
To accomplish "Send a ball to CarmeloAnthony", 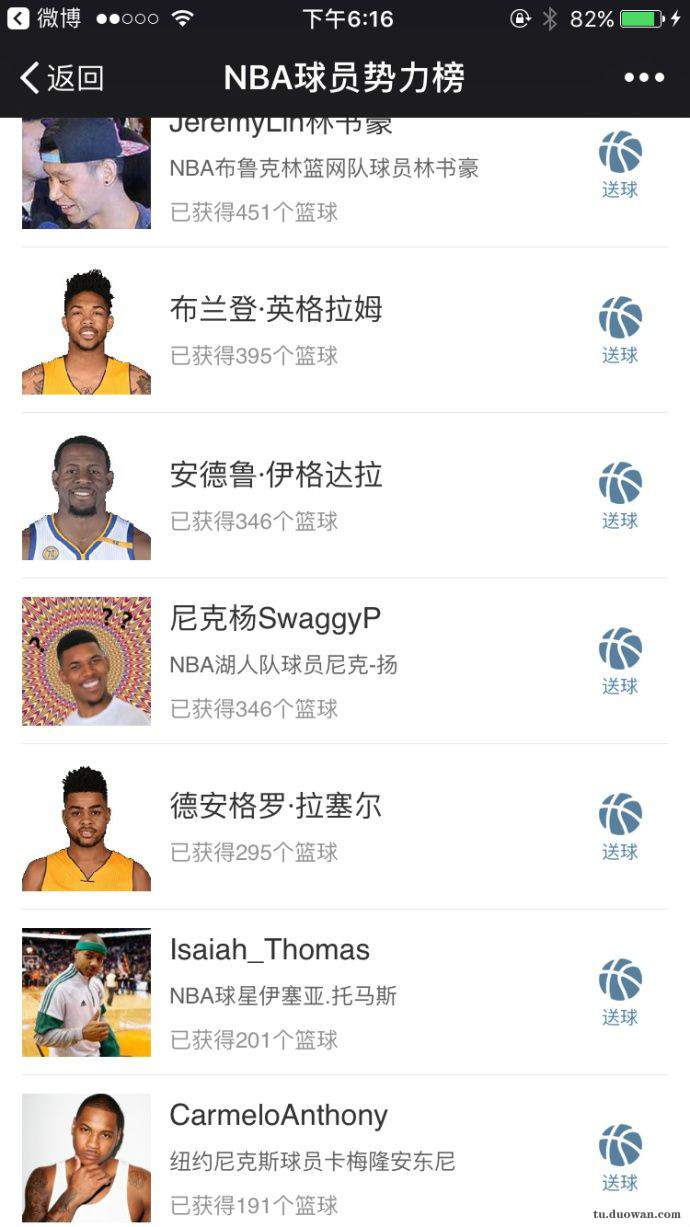I will tap(620, 1158).
